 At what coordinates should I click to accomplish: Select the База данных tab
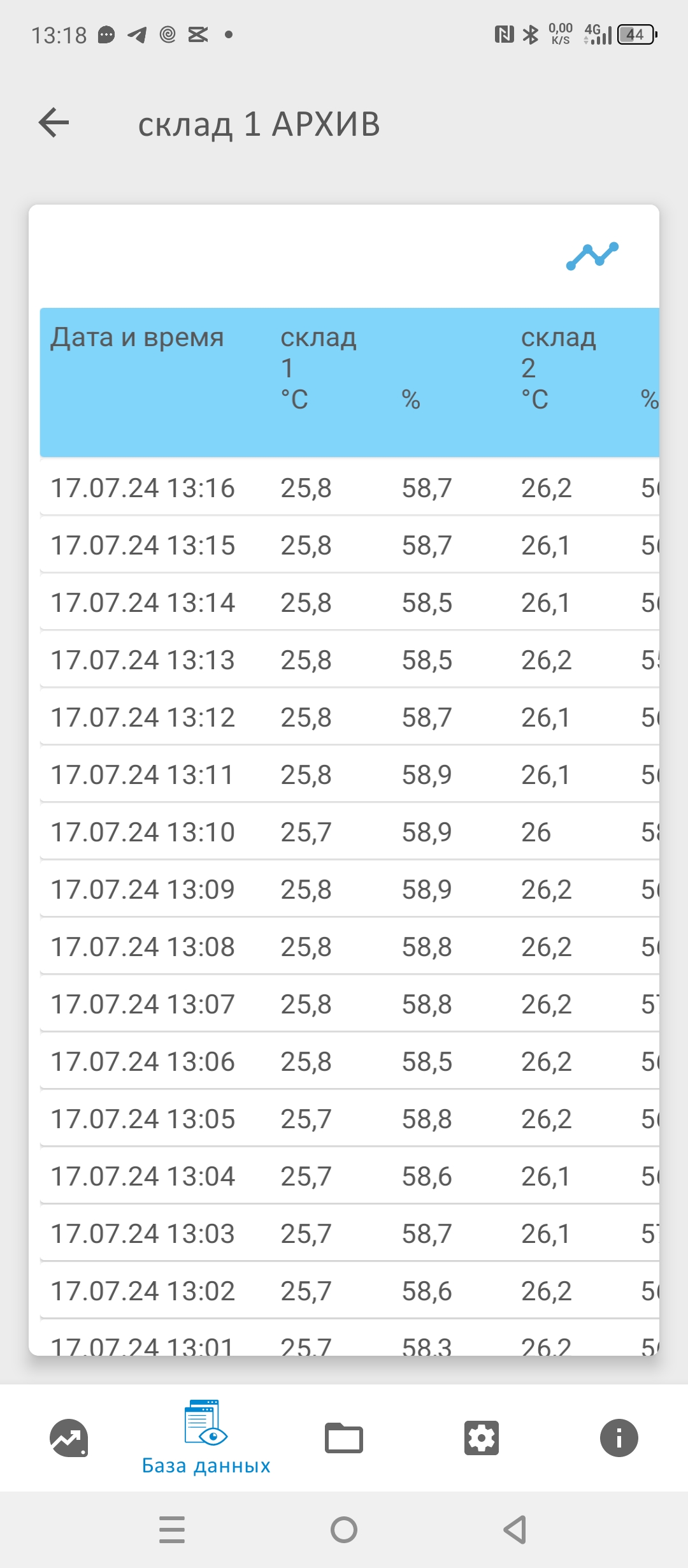point(206,1438)
